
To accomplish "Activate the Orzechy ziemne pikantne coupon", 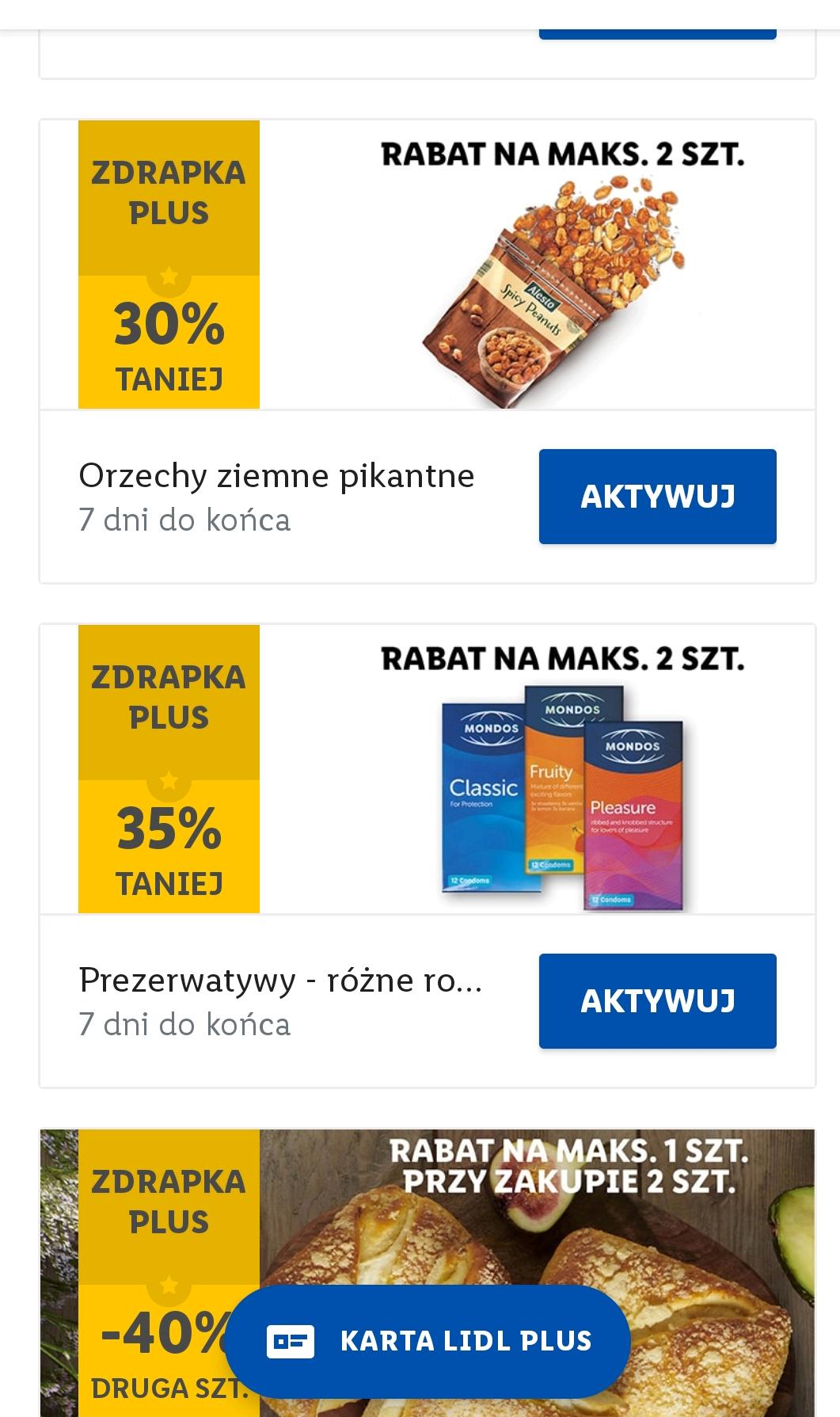I will click(x=657, y=497).
